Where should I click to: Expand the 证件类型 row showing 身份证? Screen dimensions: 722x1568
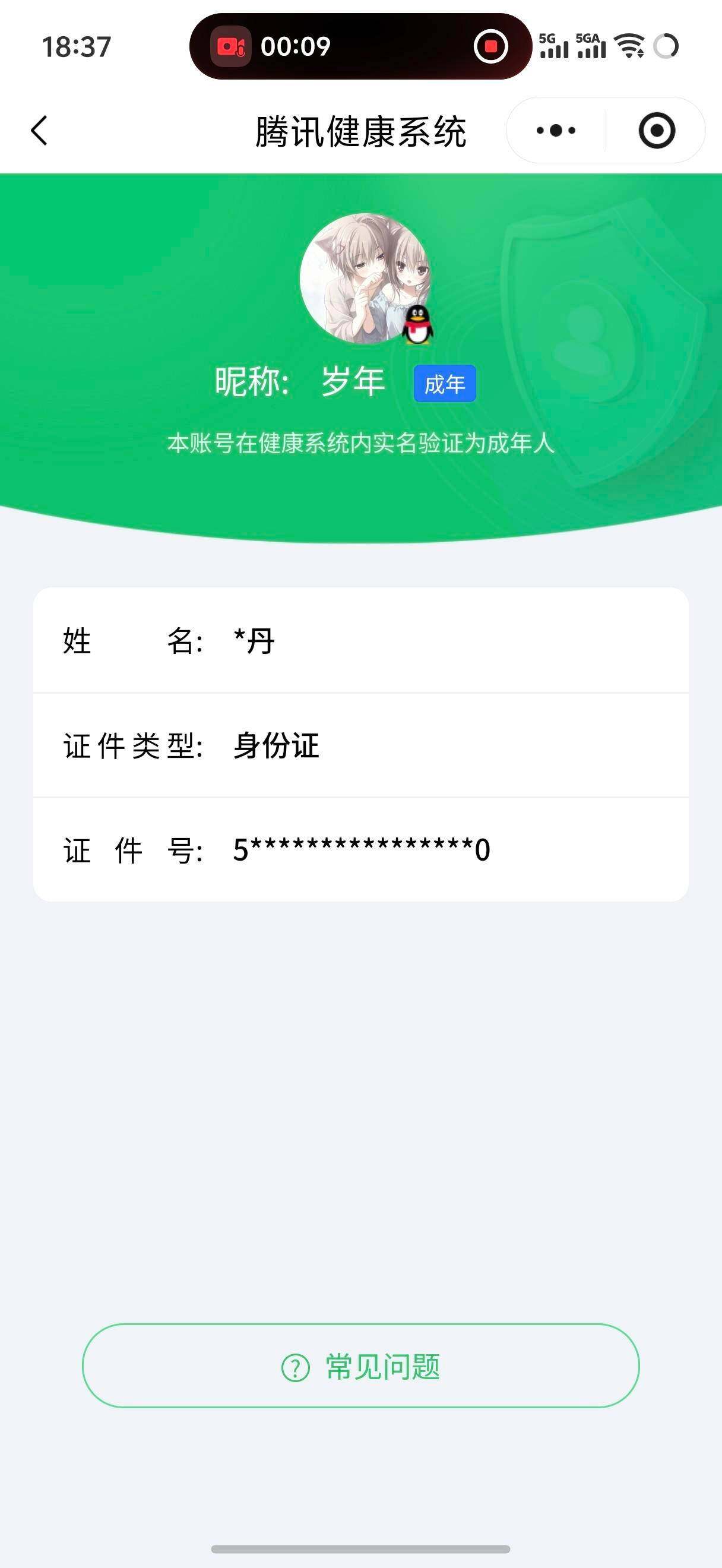point(360,746)
